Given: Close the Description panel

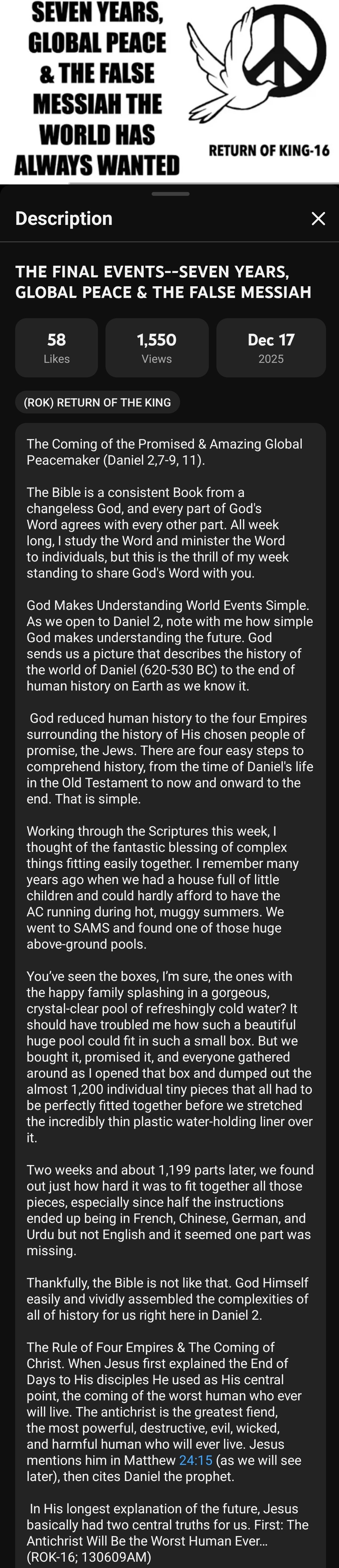Looking at the screenshot, I should (318, 219).
